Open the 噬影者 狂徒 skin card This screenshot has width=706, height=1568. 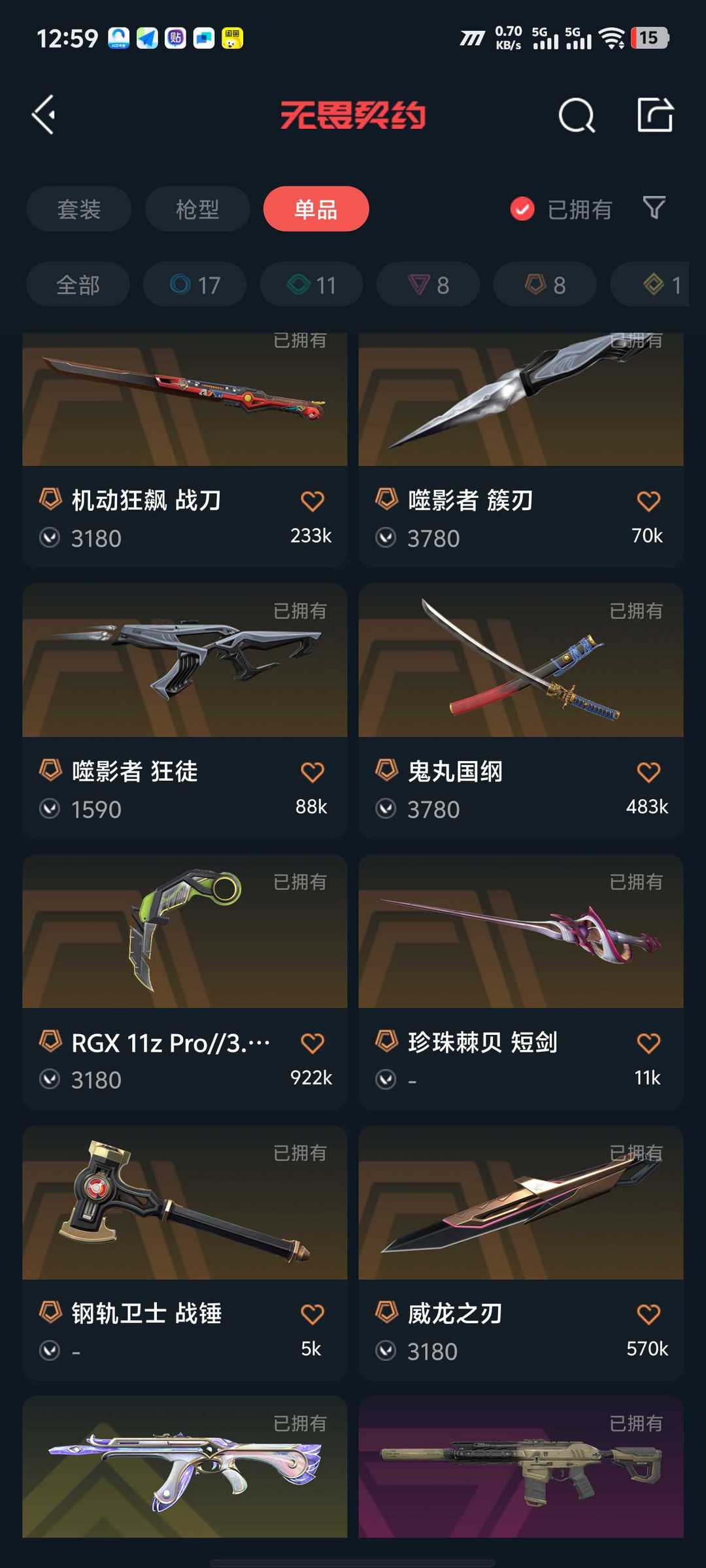[x=185, y=711]
